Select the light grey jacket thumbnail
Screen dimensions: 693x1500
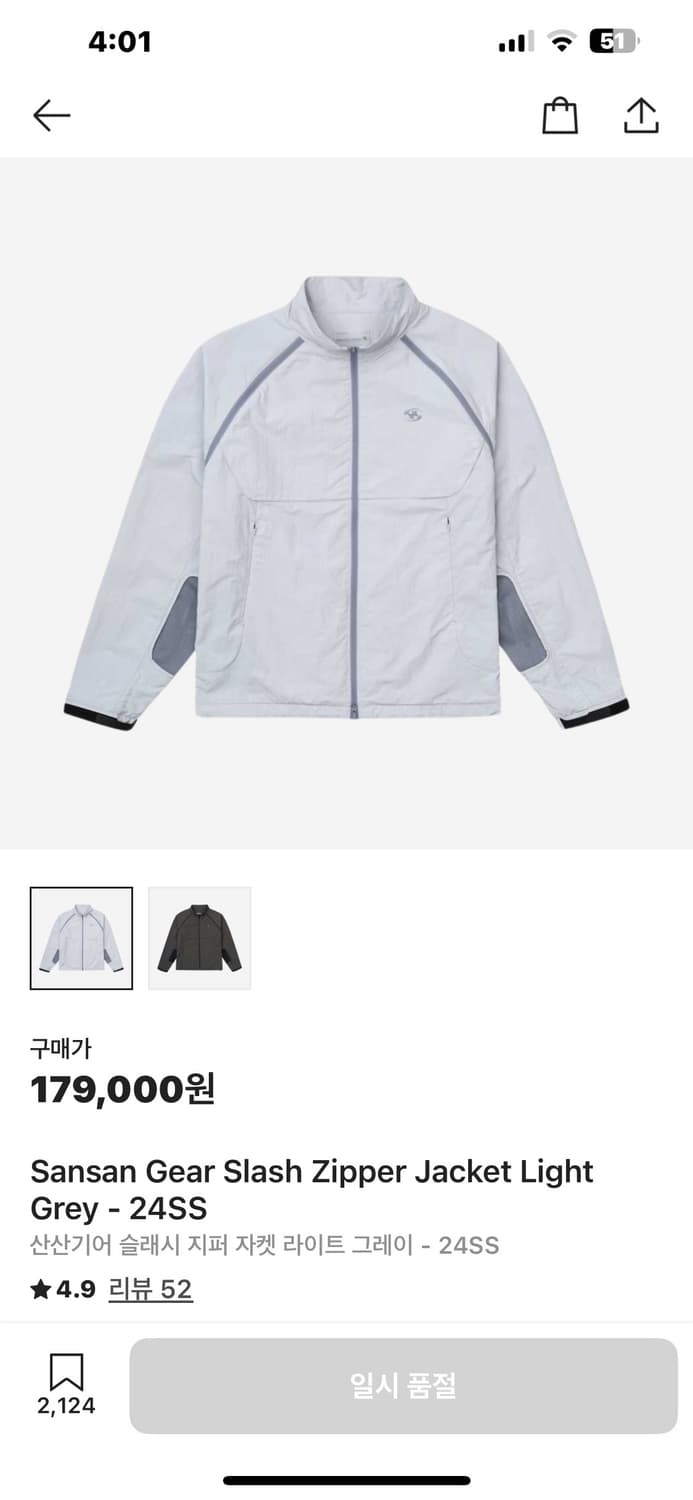[x=81, y=938]
